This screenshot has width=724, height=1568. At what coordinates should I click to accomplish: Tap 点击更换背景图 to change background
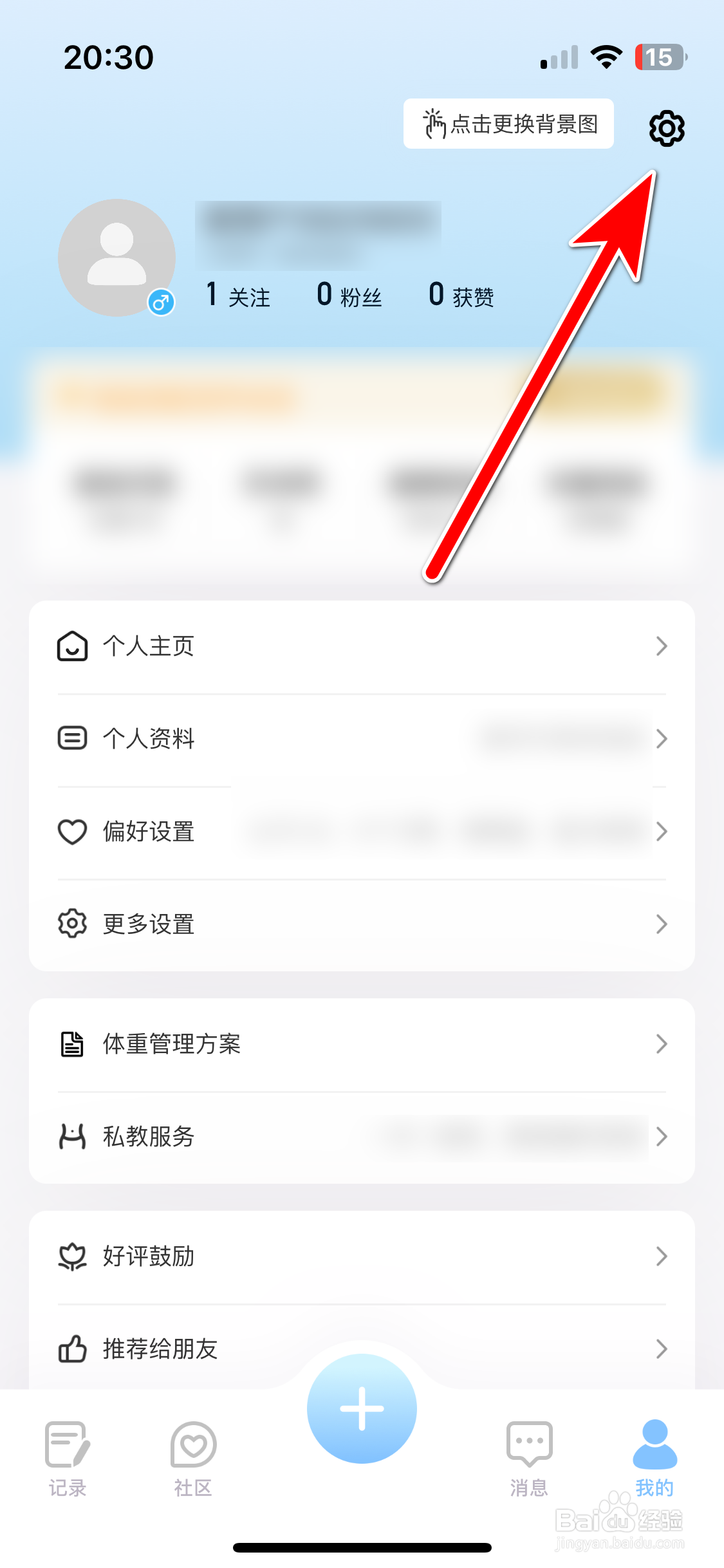click(x=508, y=124)
